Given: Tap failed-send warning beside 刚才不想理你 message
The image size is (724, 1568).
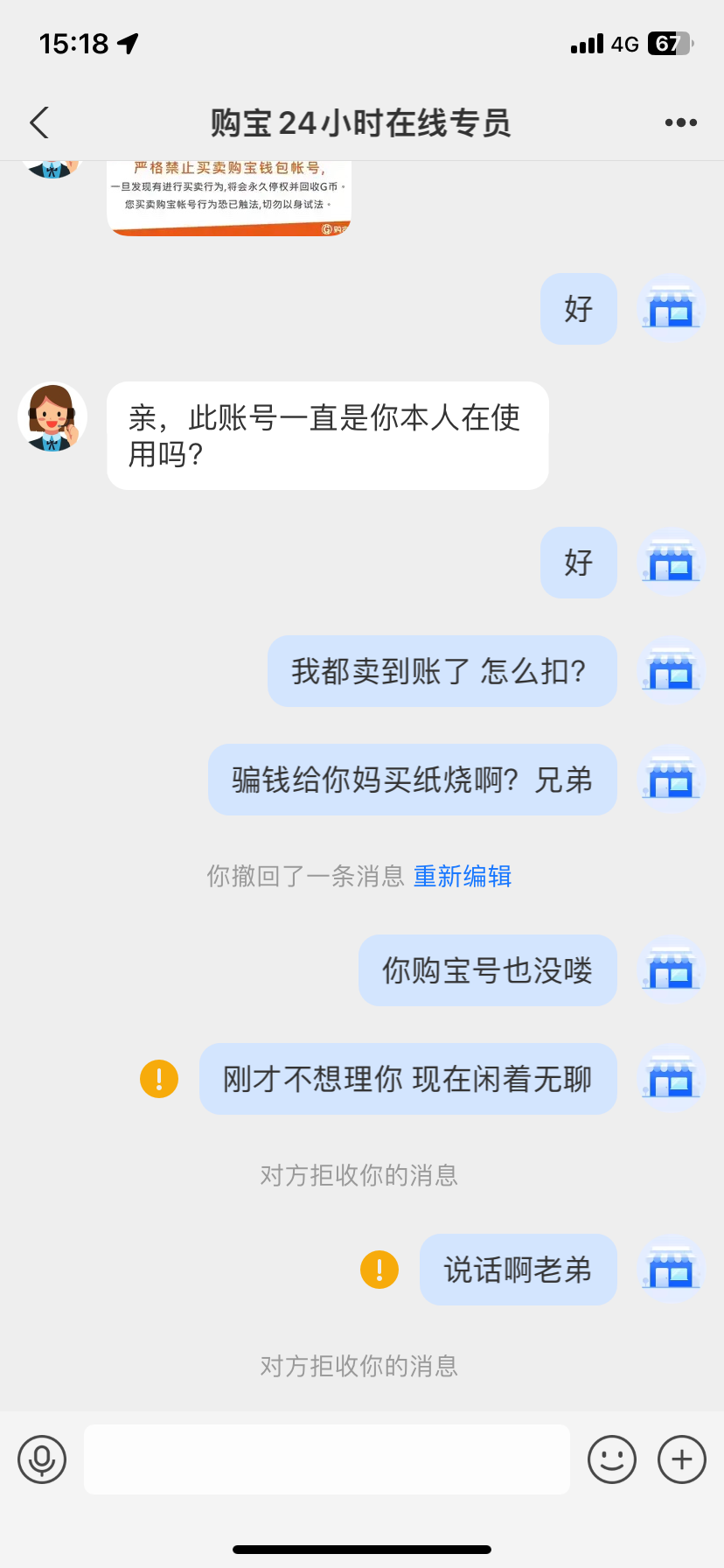Looking at the screenshot, I should pyautogui.click(x=159, y=1079).
